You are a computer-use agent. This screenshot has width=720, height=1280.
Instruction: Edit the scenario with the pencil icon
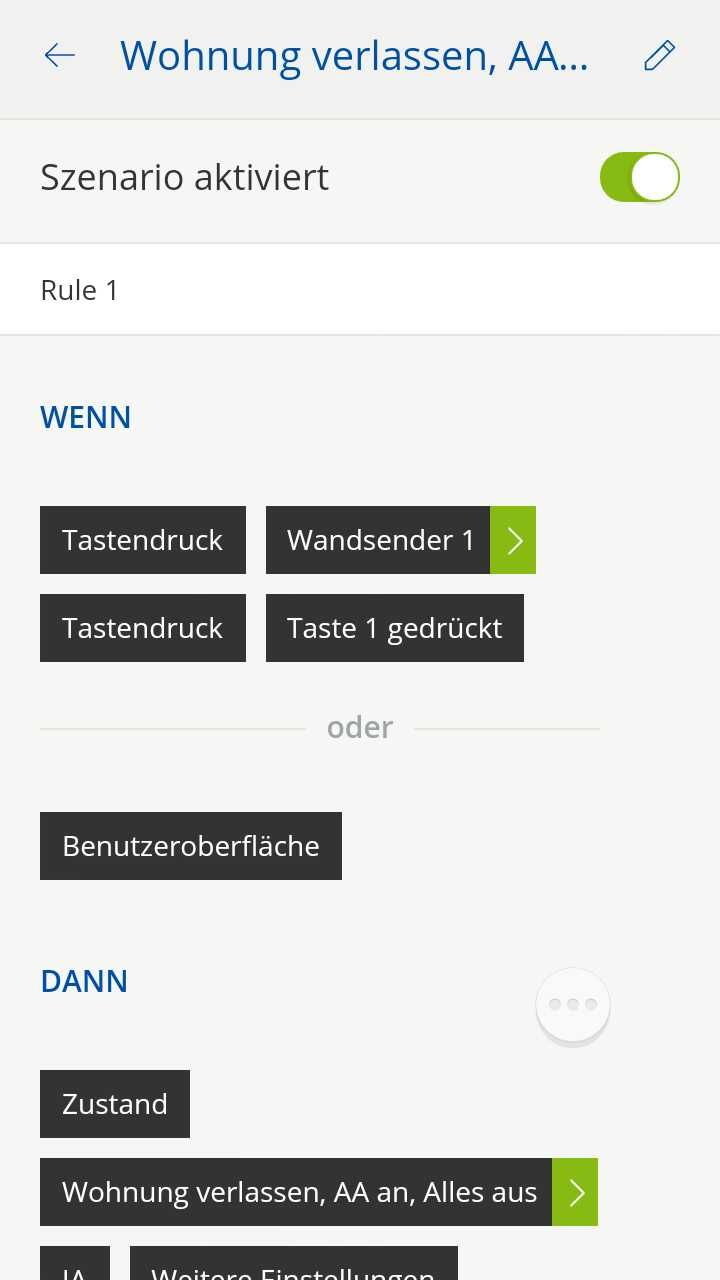659,56
